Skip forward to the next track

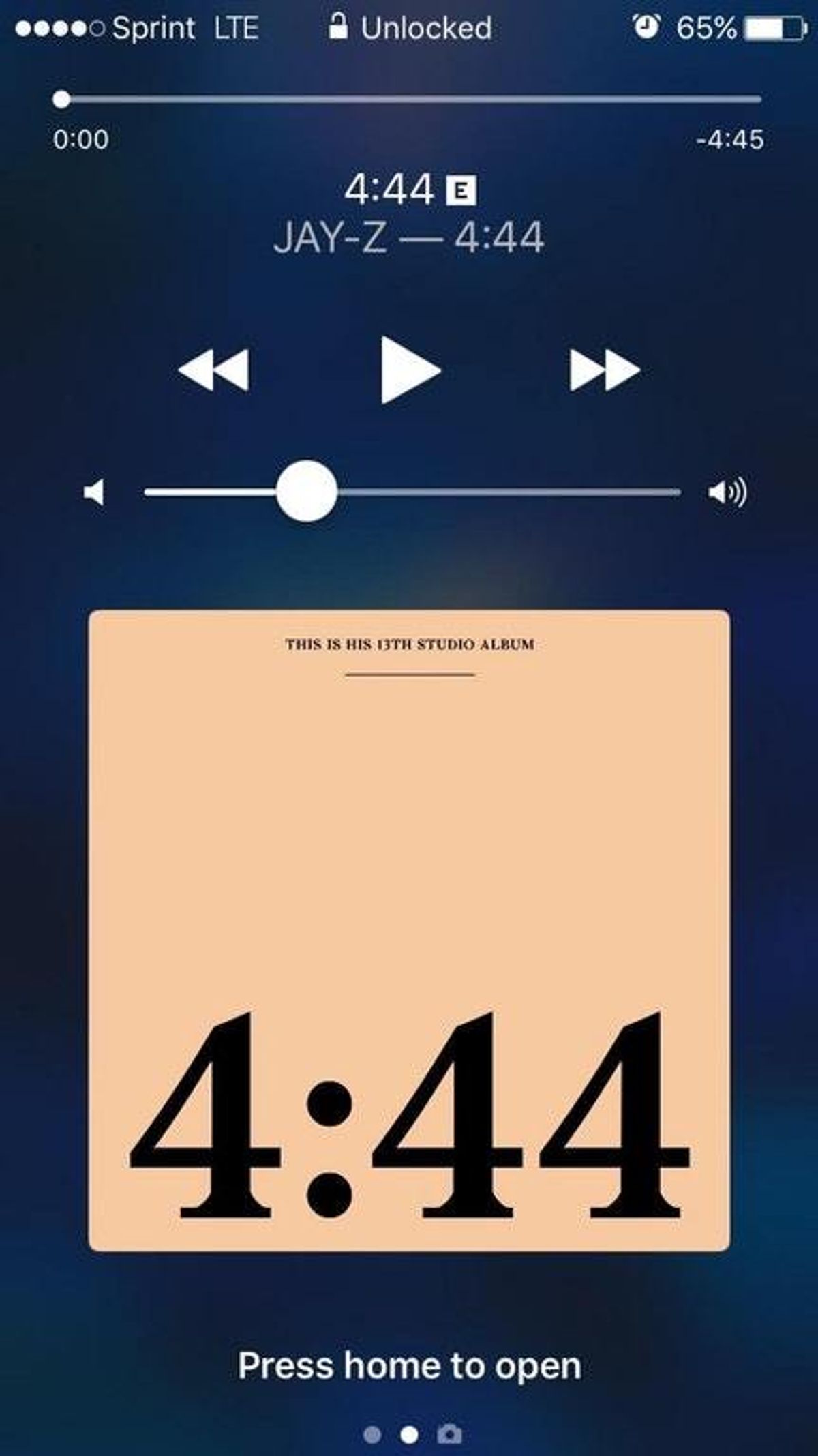pyautogui.click(x=604, y=370)
